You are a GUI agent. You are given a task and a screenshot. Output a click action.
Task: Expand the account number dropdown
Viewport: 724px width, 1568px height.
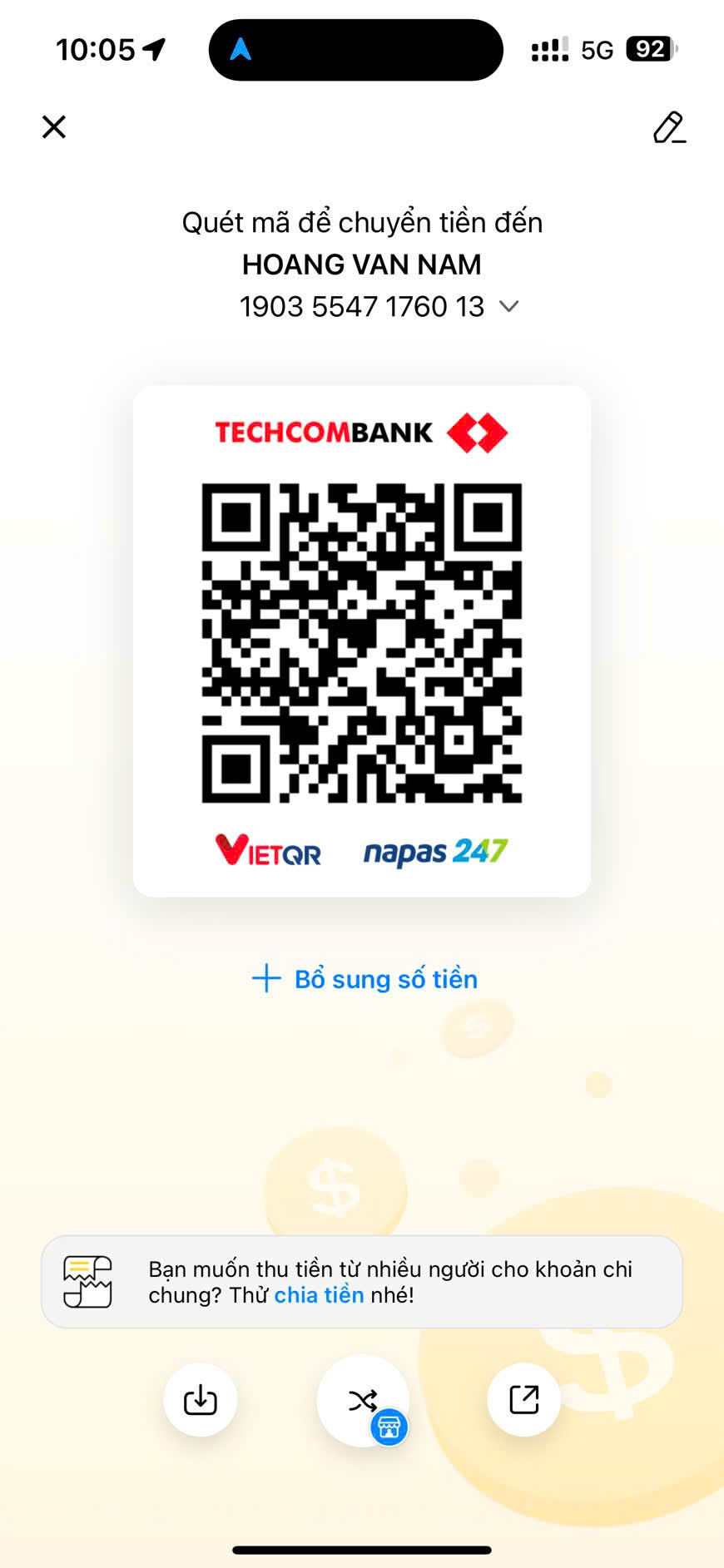pyautogui.click(x=508, y=307)
